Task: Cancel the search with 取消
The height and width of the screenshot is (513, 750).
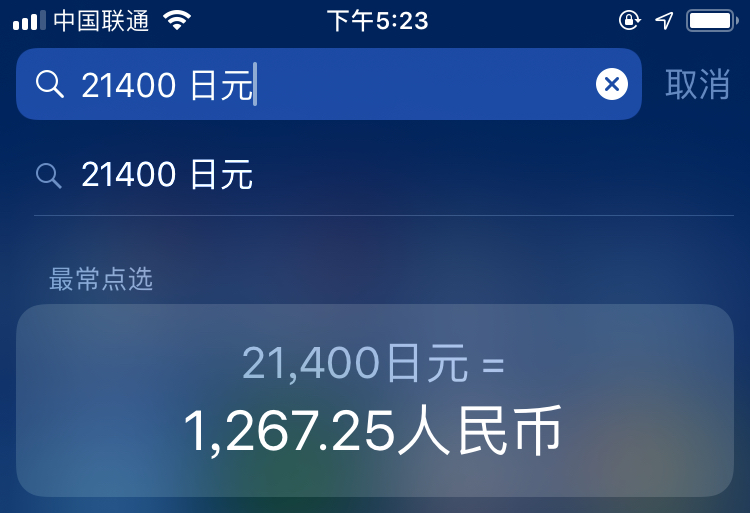Action: click(697, 85)
